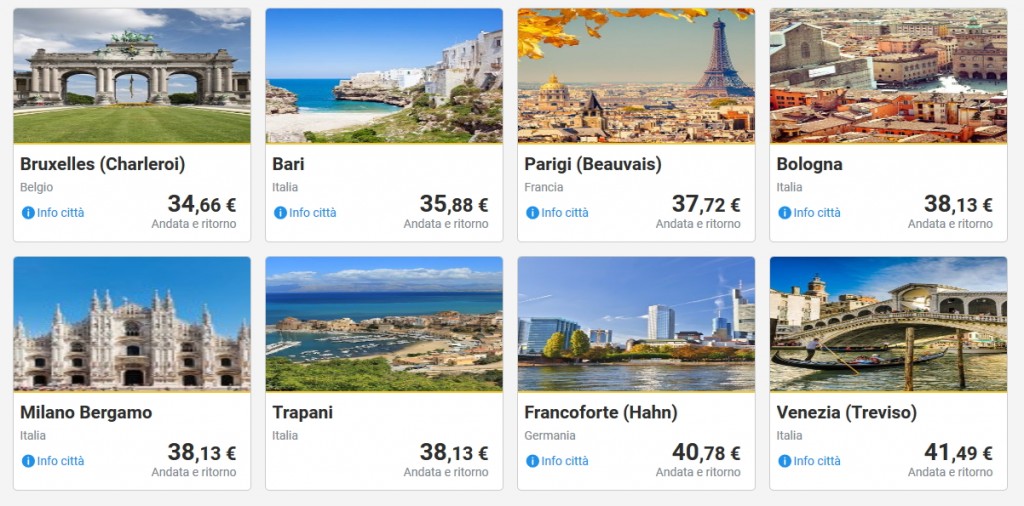Viewport: 1024px width, 506px height.
Task: View Info città for Bologna
Action: [810, 213]
